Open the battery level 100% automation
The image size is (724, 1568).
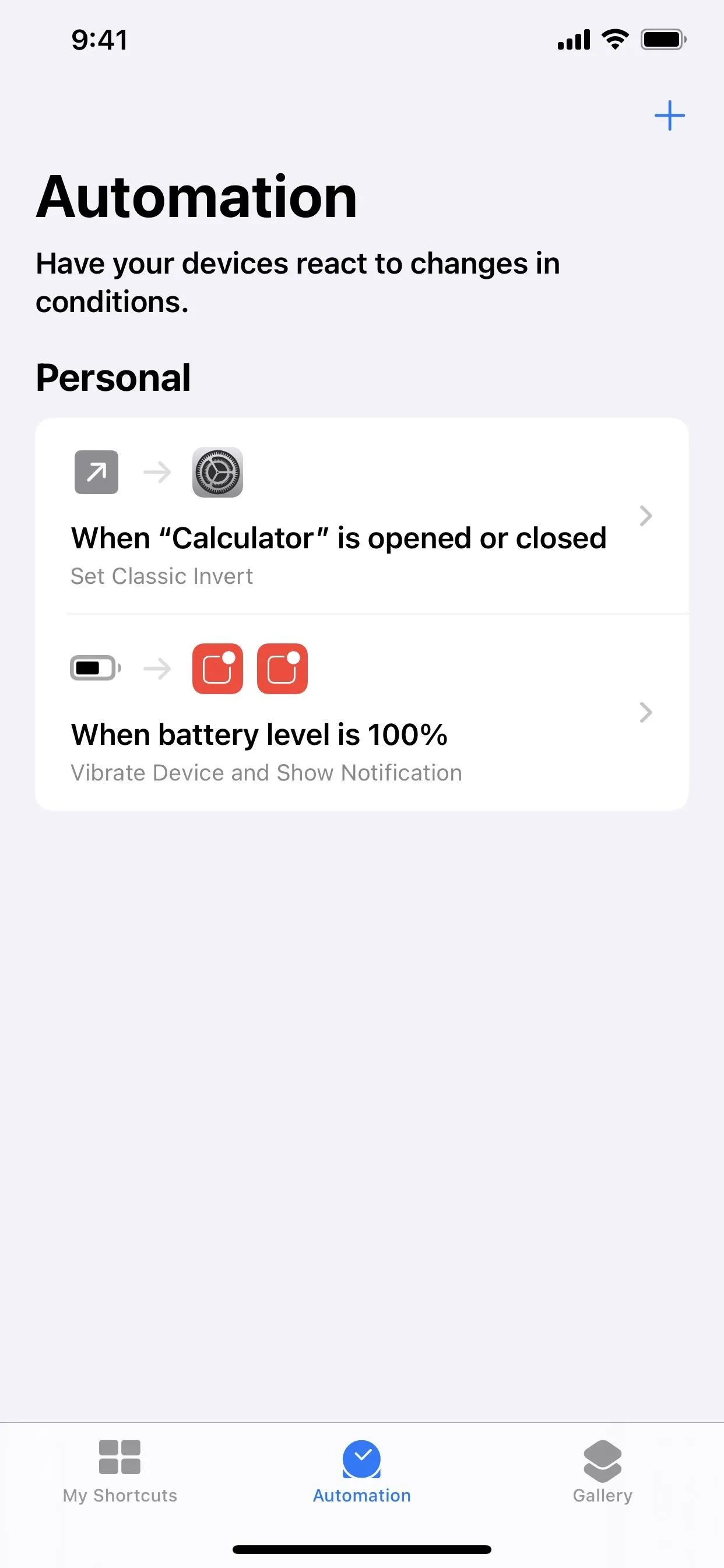362,712
